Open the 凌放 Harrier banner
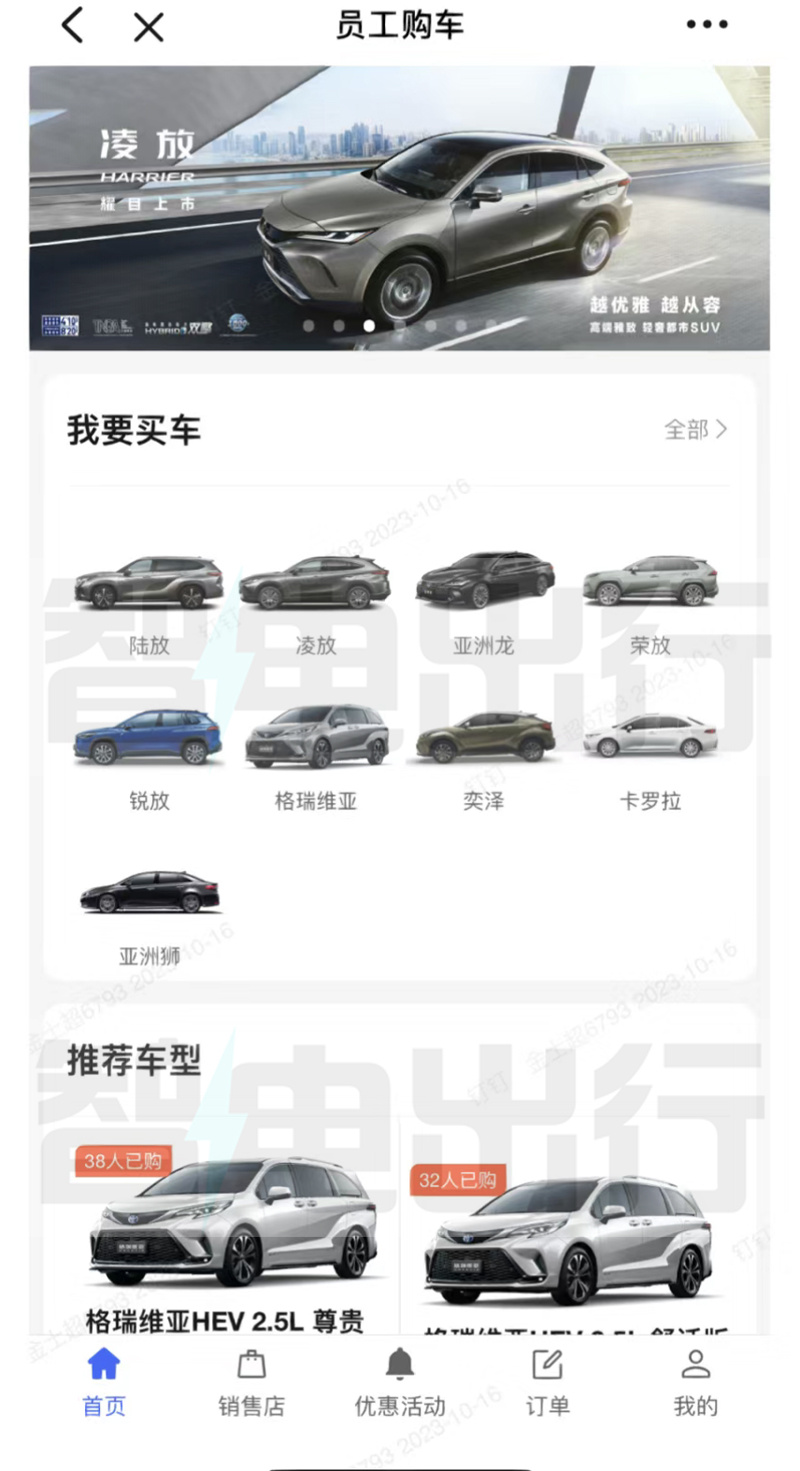This screenshot has height=1471, width=800. (399, 208)
